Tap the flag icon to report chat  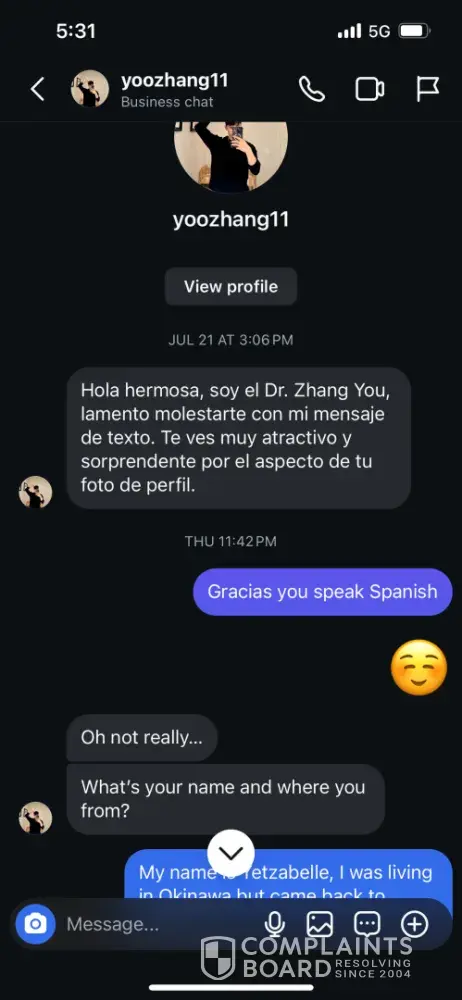click(428, 89)
